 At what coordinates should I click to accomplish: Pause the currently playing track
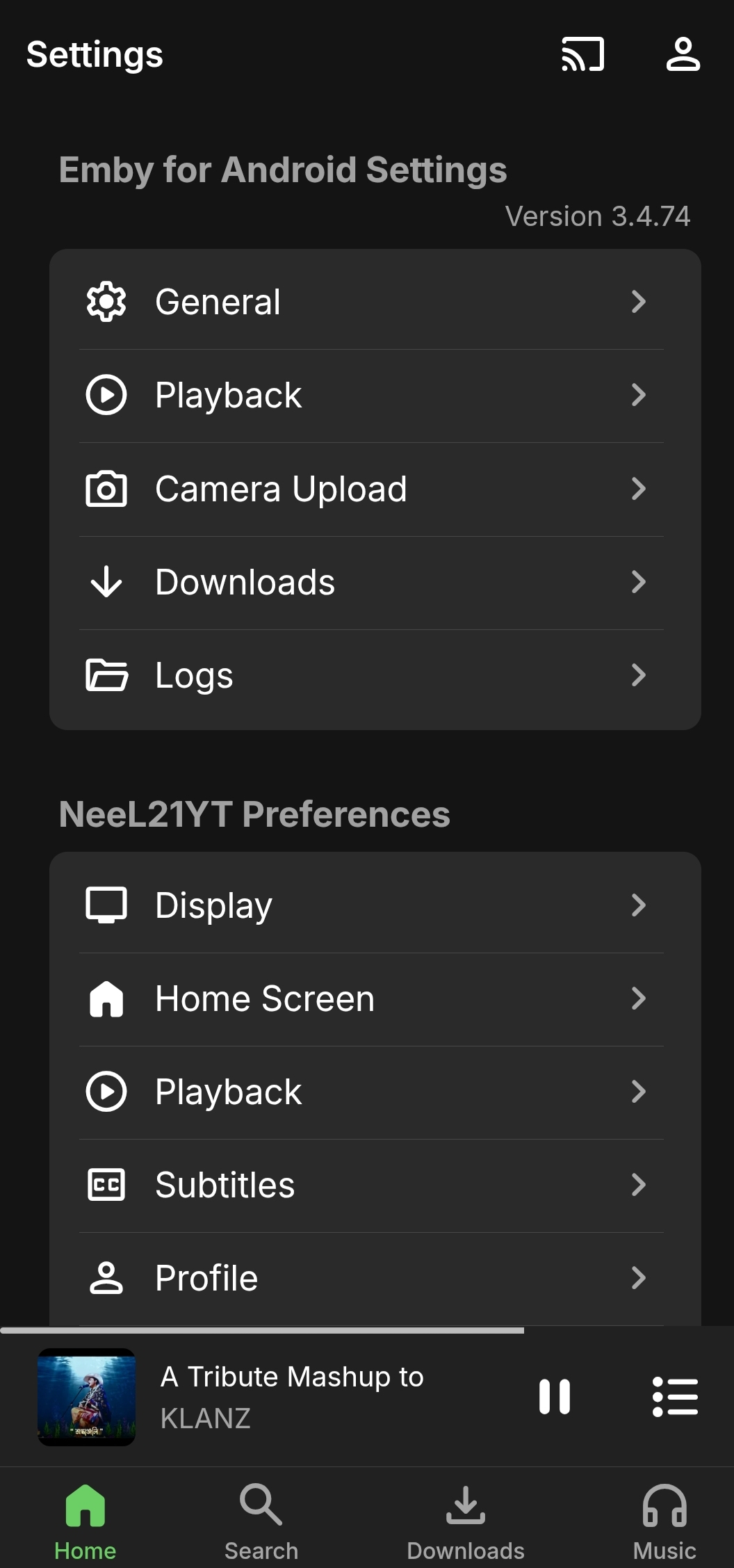tap(555, 1397)
